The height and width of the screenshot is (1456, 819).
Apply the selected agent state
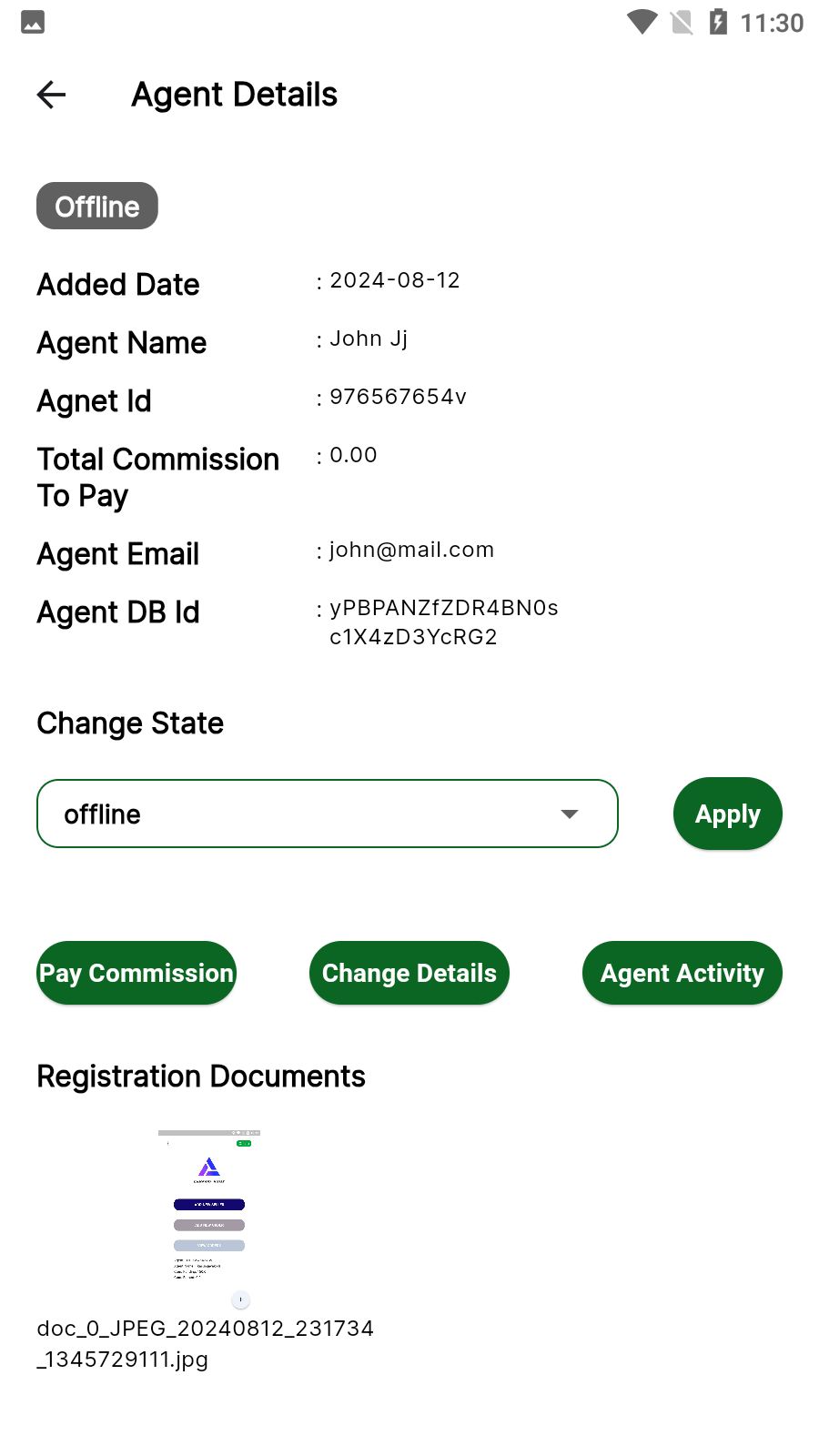[727, 814]
